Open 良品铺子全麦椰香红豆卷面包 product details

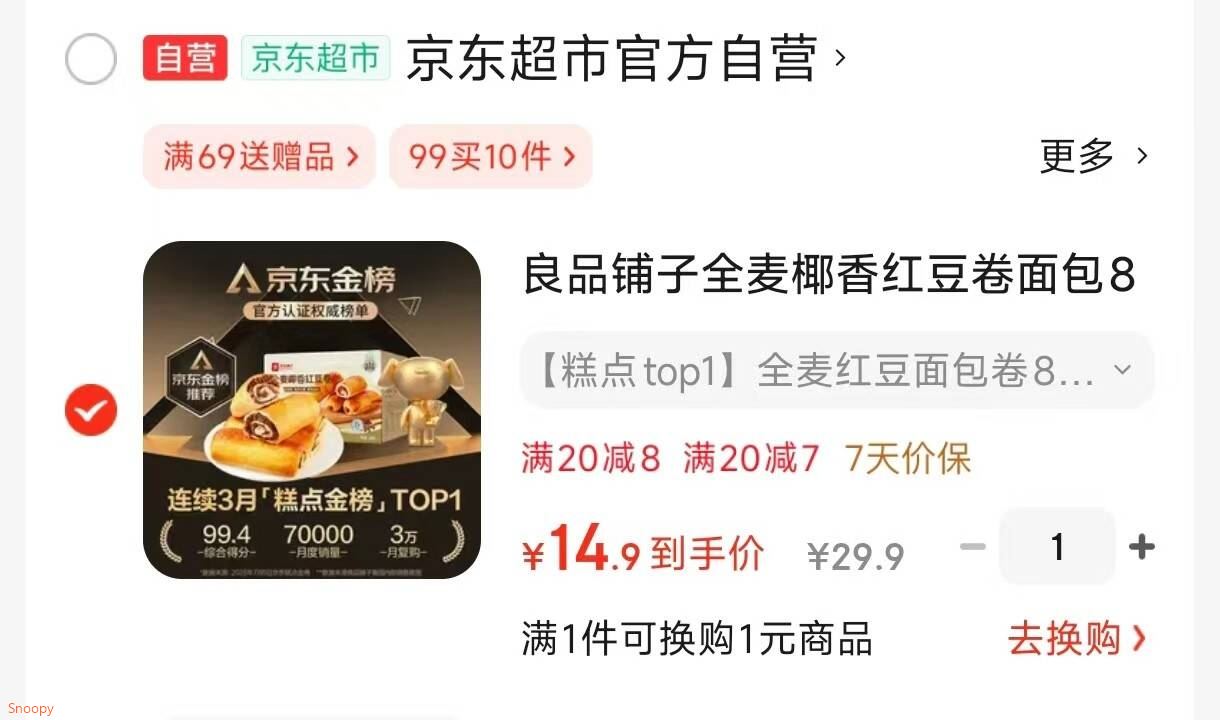pos(829,274)
